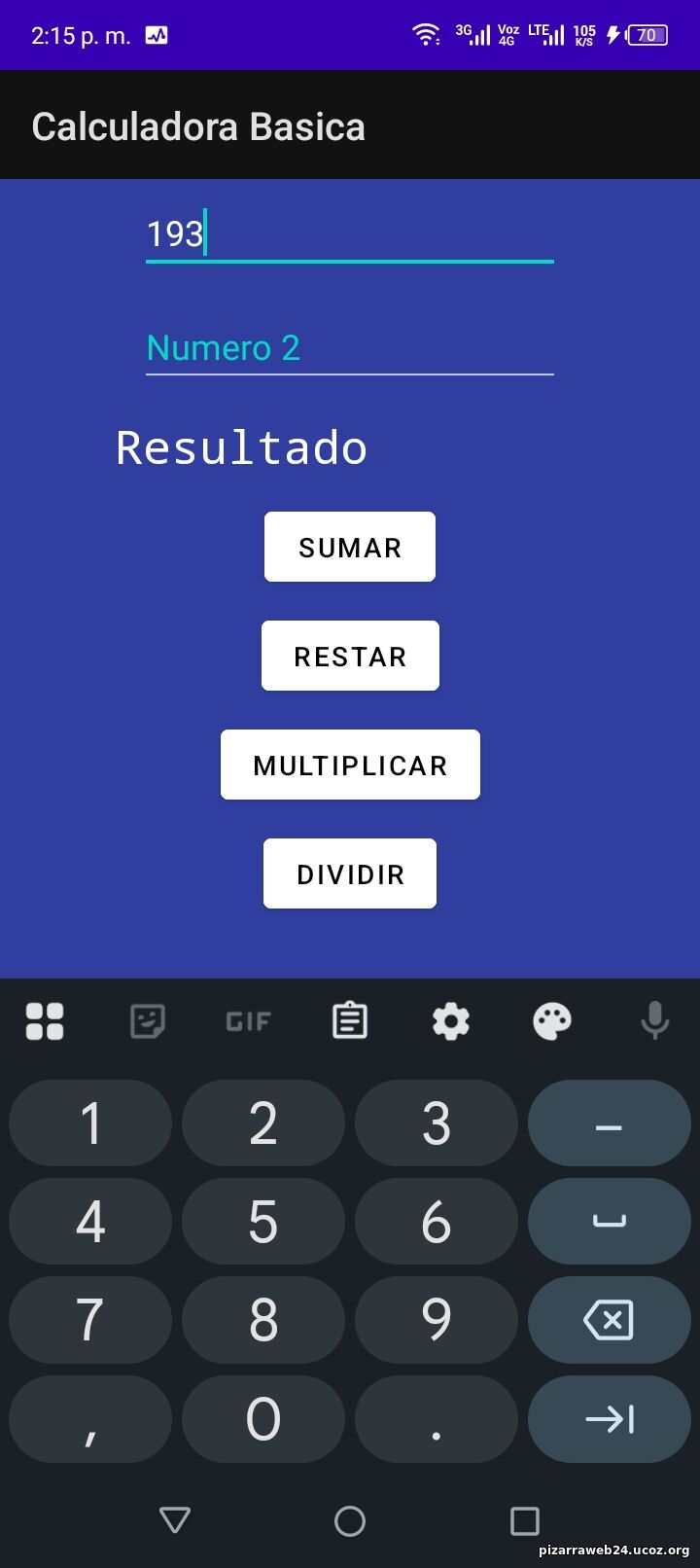Open the GIF panel on the keyboard
Image resolution: width=700 pixels, height=1568 pixels.
click(249, 1021)
